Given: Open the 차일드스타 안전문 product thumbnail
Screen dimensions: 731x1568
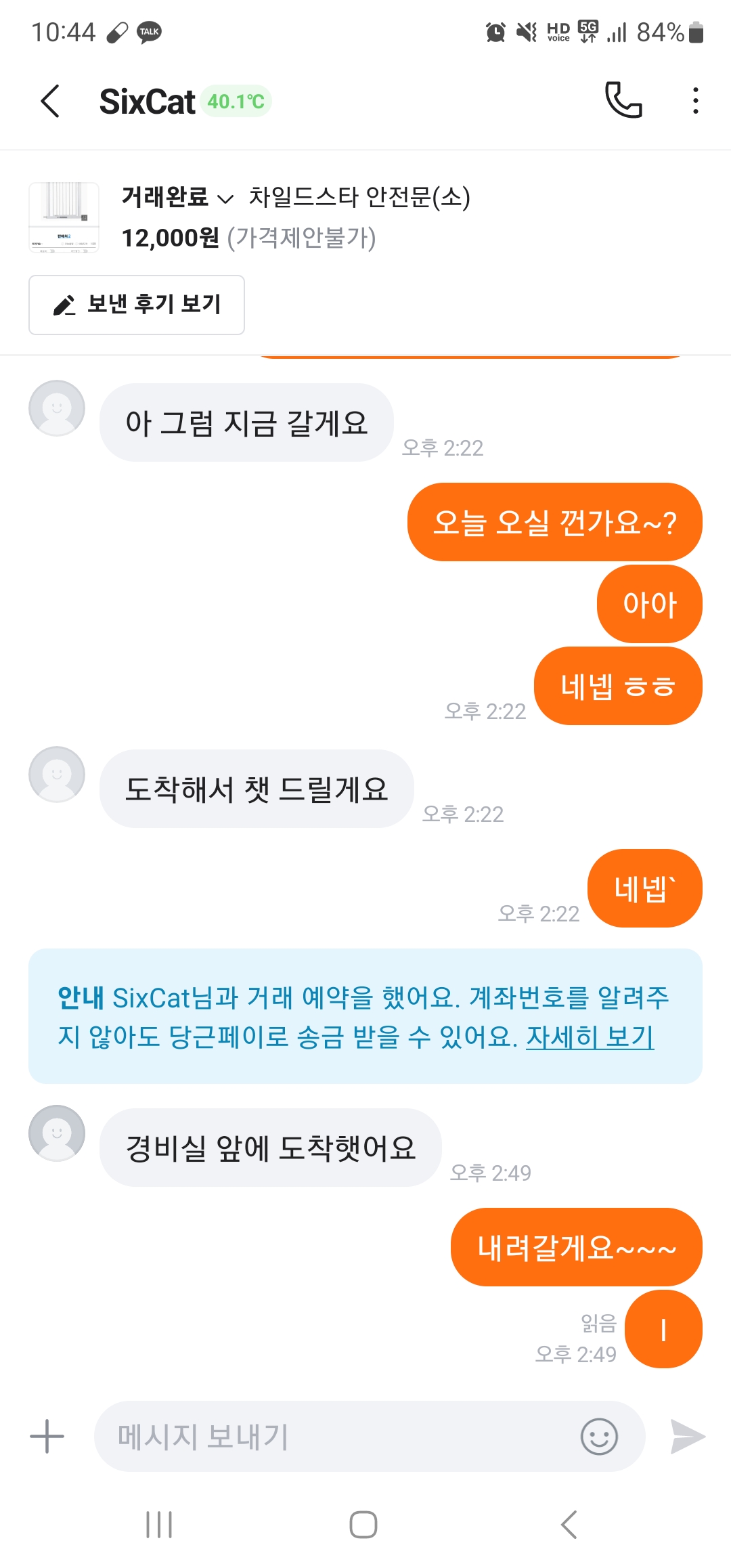Looking at the screenshot, I should point(64,217).
